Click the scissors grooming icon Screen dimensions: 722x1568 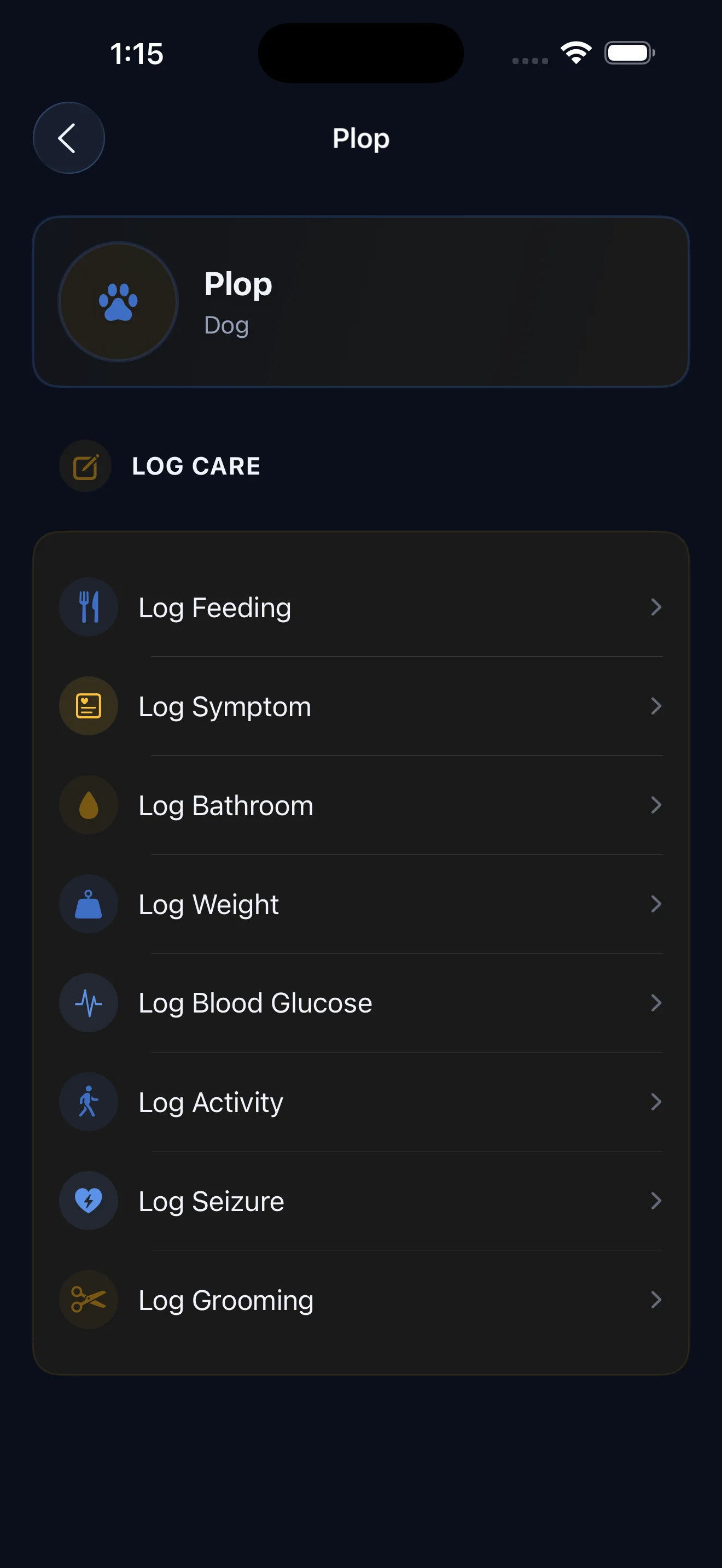pyautogui.click(x=88, y=1300)
